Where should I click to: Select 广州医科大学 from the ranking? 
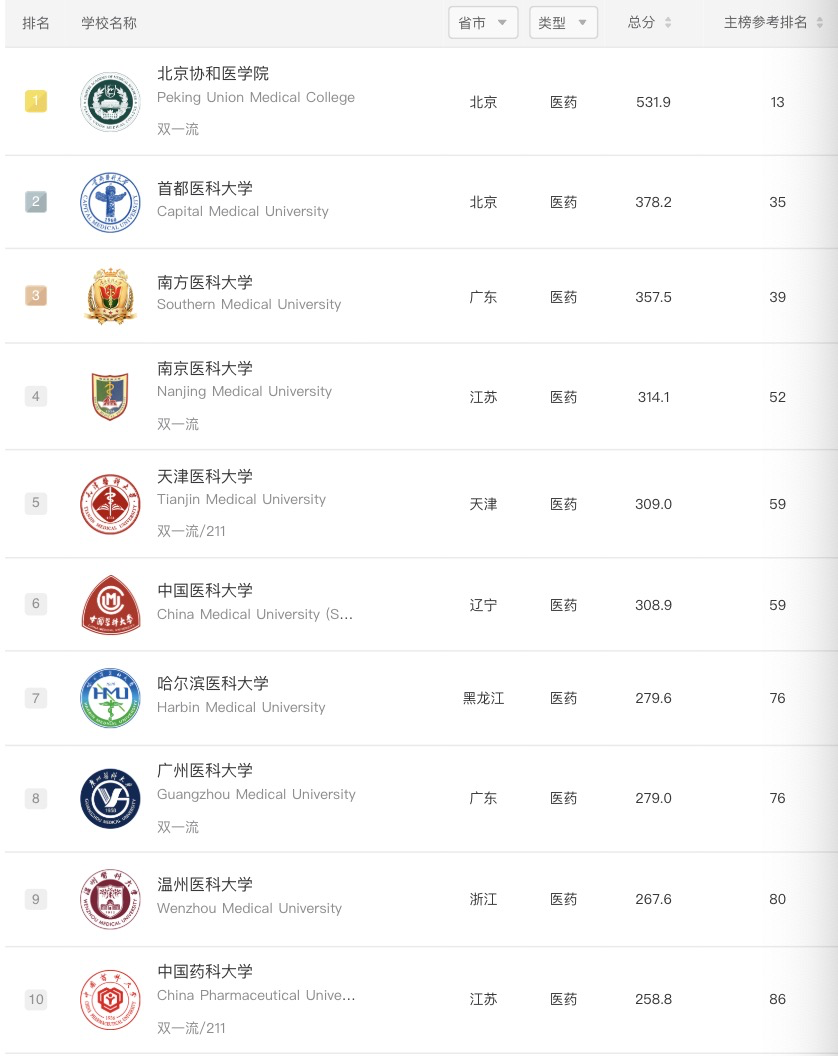205,771
